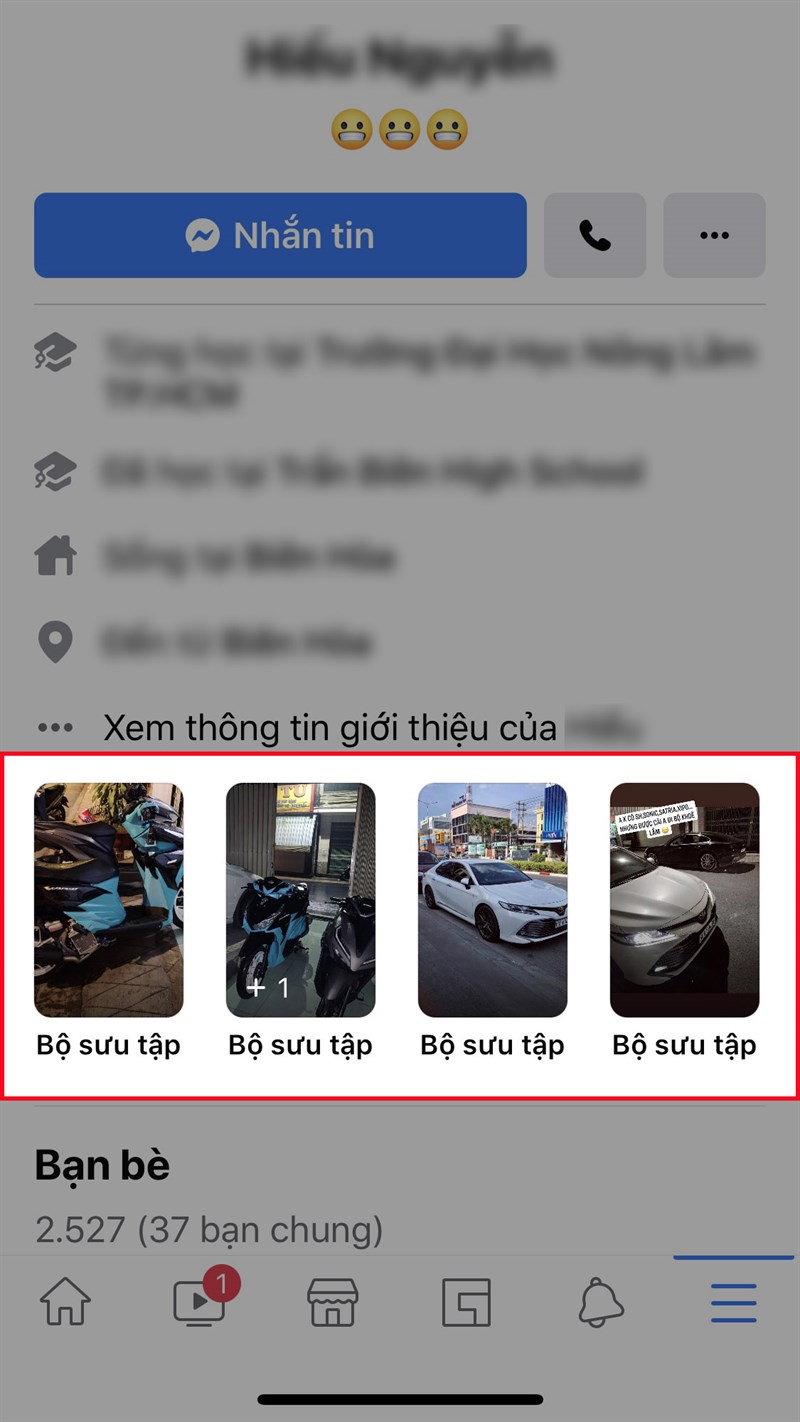The width and height of the screenshot is (800, 1422).
Task: Tap the phone call icon next to Nhắn tin
Action: tap(594, 235)
